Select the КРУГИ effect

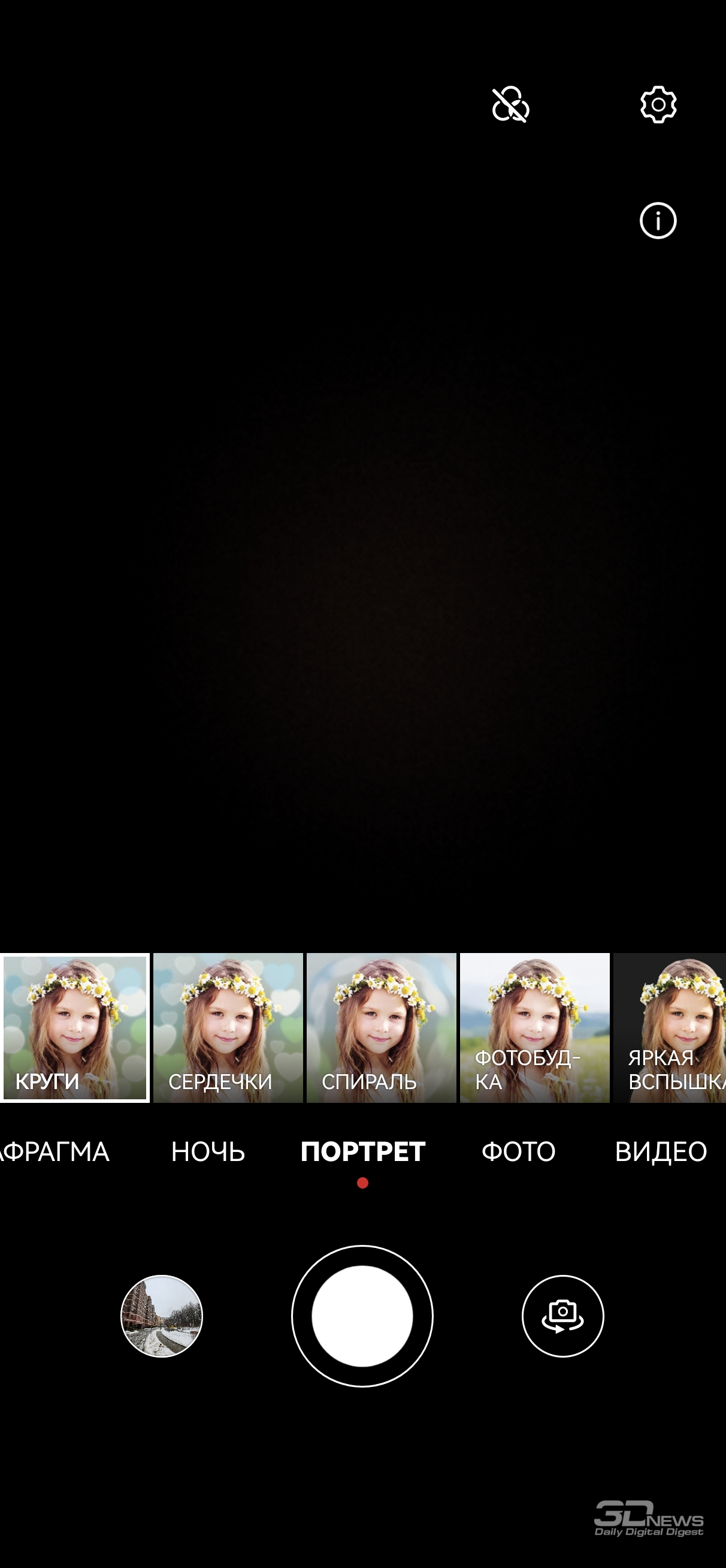pos(75,1028)
